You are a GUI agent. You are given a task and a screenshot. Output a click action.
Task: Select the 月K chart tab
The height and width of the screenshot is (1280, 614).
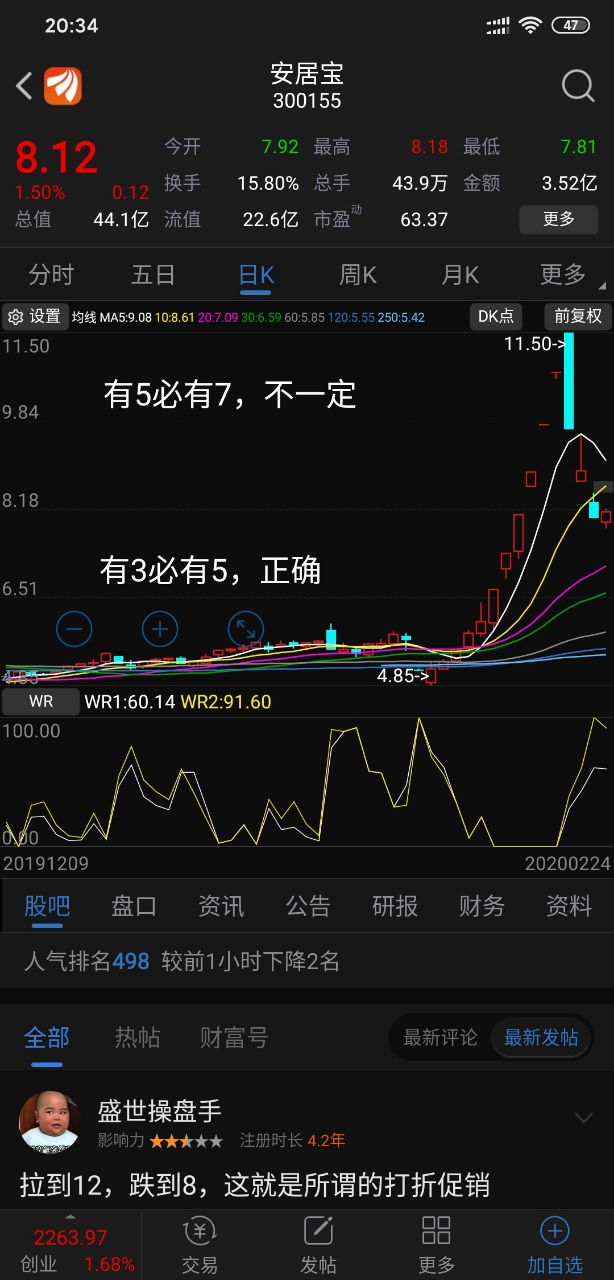coord(460,274)
